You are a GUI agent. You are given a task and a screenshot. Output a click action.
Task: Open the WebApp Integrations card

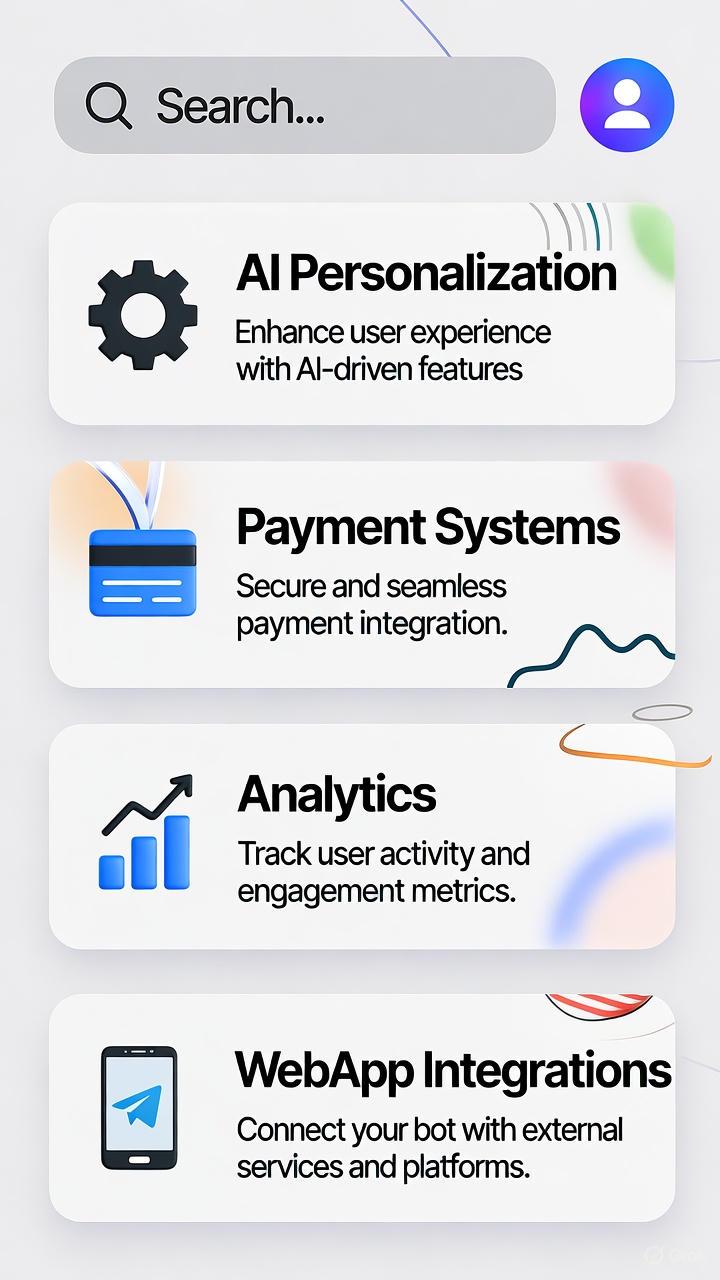[361, 1107]
